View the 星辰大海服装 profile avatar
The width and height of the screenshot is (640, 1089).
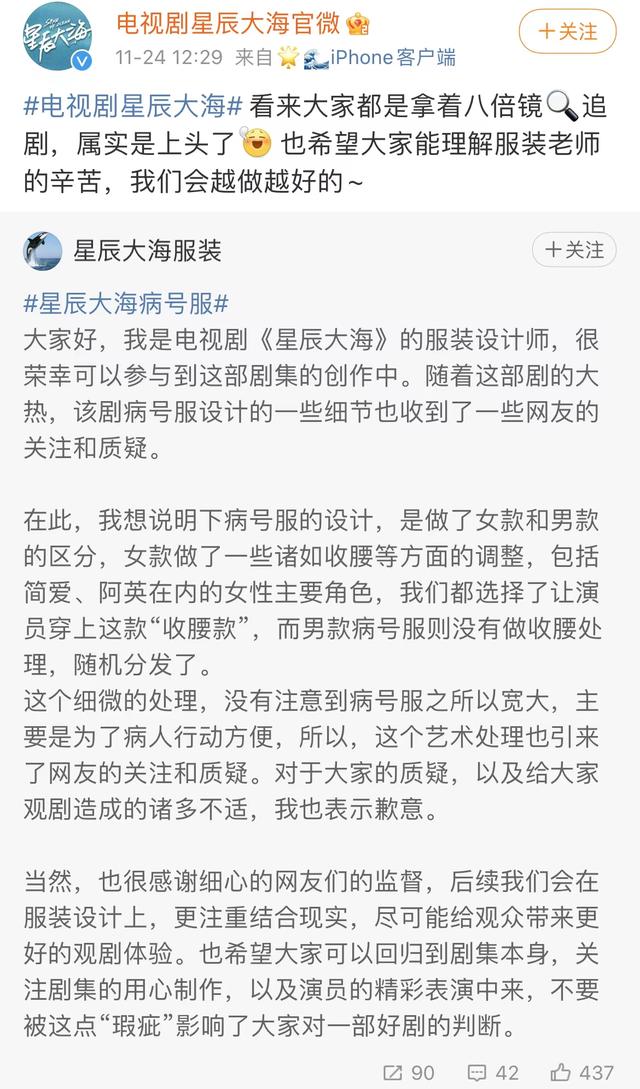click(x=42, y=251)
